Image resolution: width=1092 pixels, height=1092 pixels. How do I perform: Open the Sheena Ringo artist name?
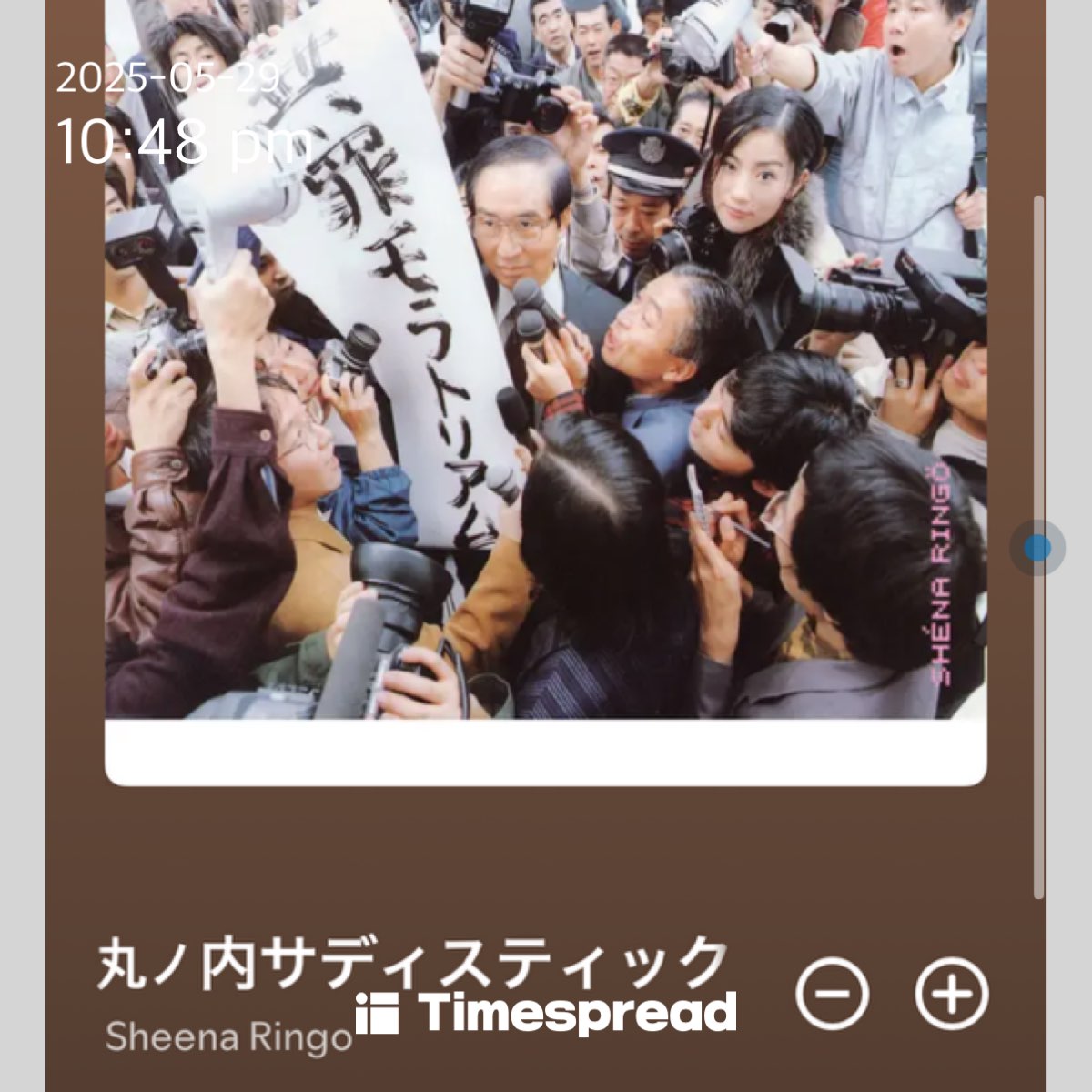tap(227, 1037)
